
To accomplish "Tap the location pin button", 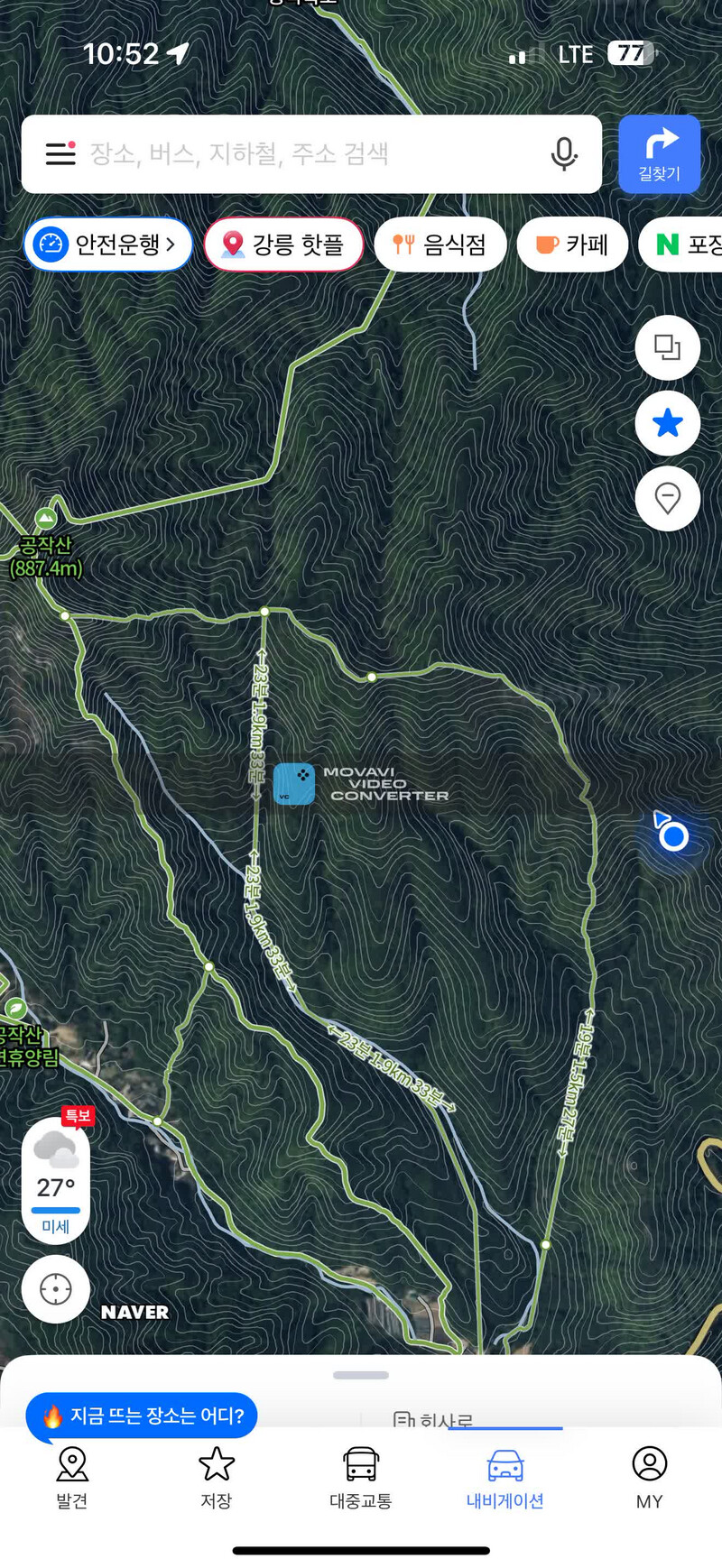I will pos(668,498).
